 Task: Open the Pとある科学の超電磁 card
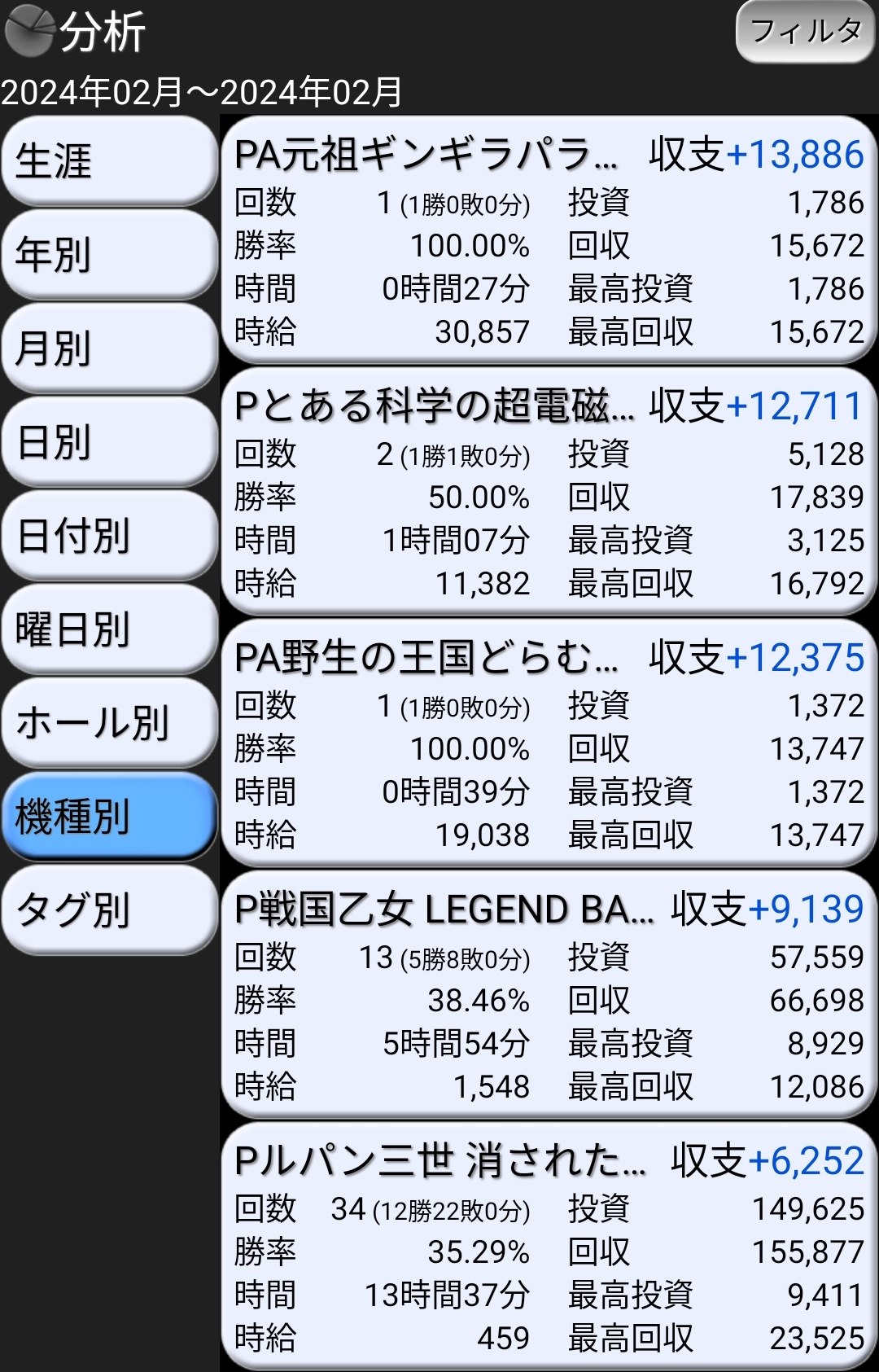pos(549,492)
